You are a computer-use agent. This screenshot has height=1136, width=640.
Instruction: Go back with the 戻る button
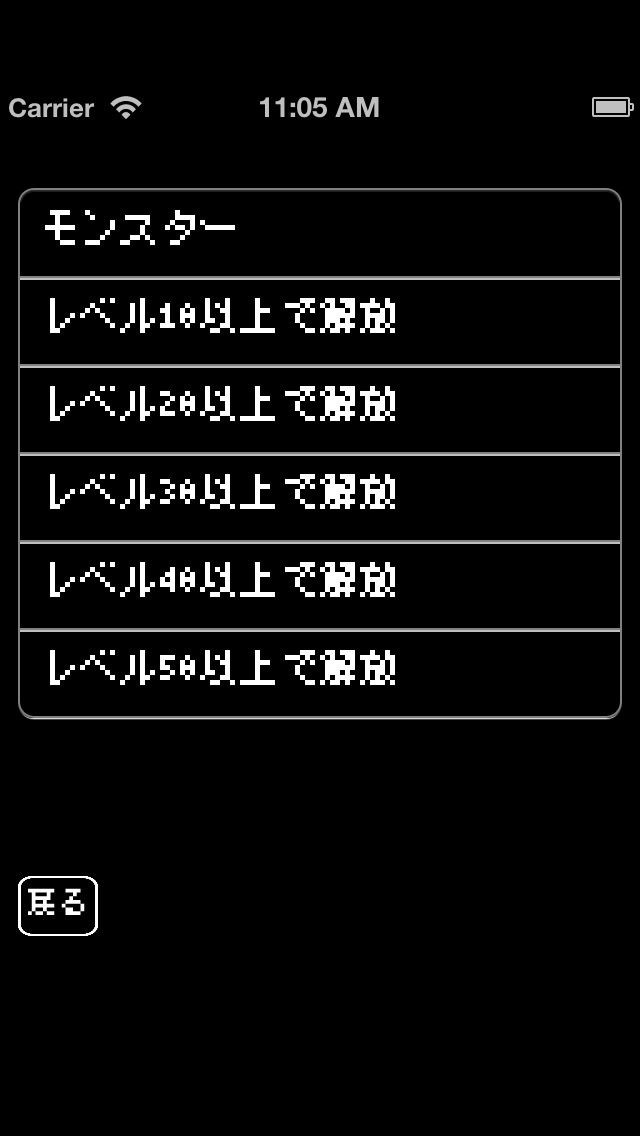click(58, 905)
